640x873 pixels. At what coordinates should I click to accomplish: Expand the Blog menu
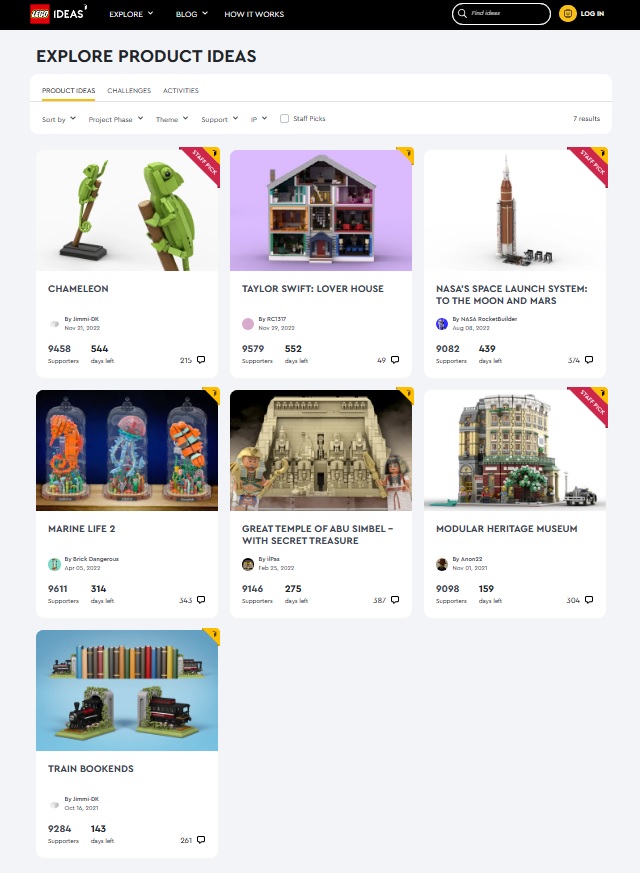[x=189, y=14]
